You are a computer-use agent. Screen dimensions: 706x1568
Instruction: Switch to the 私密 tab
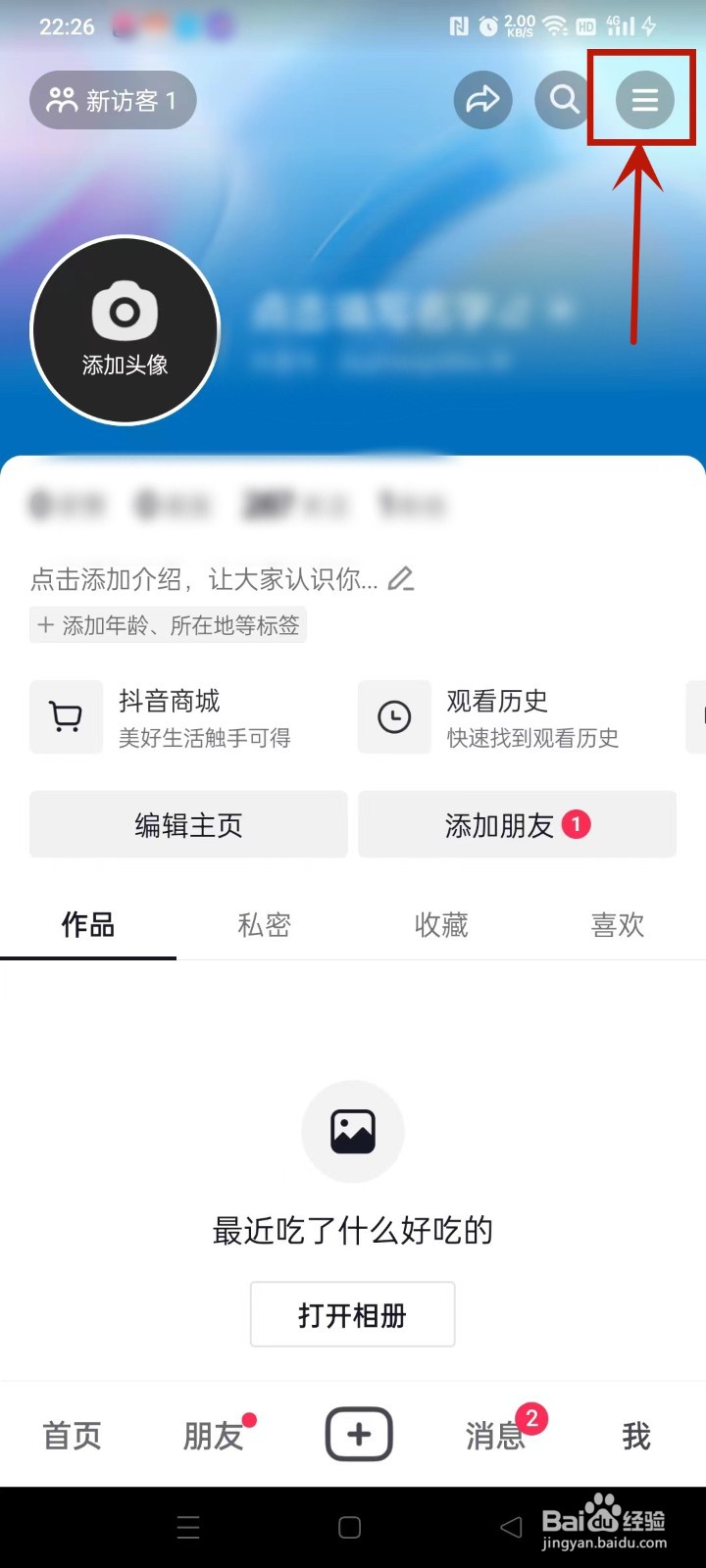(x=265, y=924)
